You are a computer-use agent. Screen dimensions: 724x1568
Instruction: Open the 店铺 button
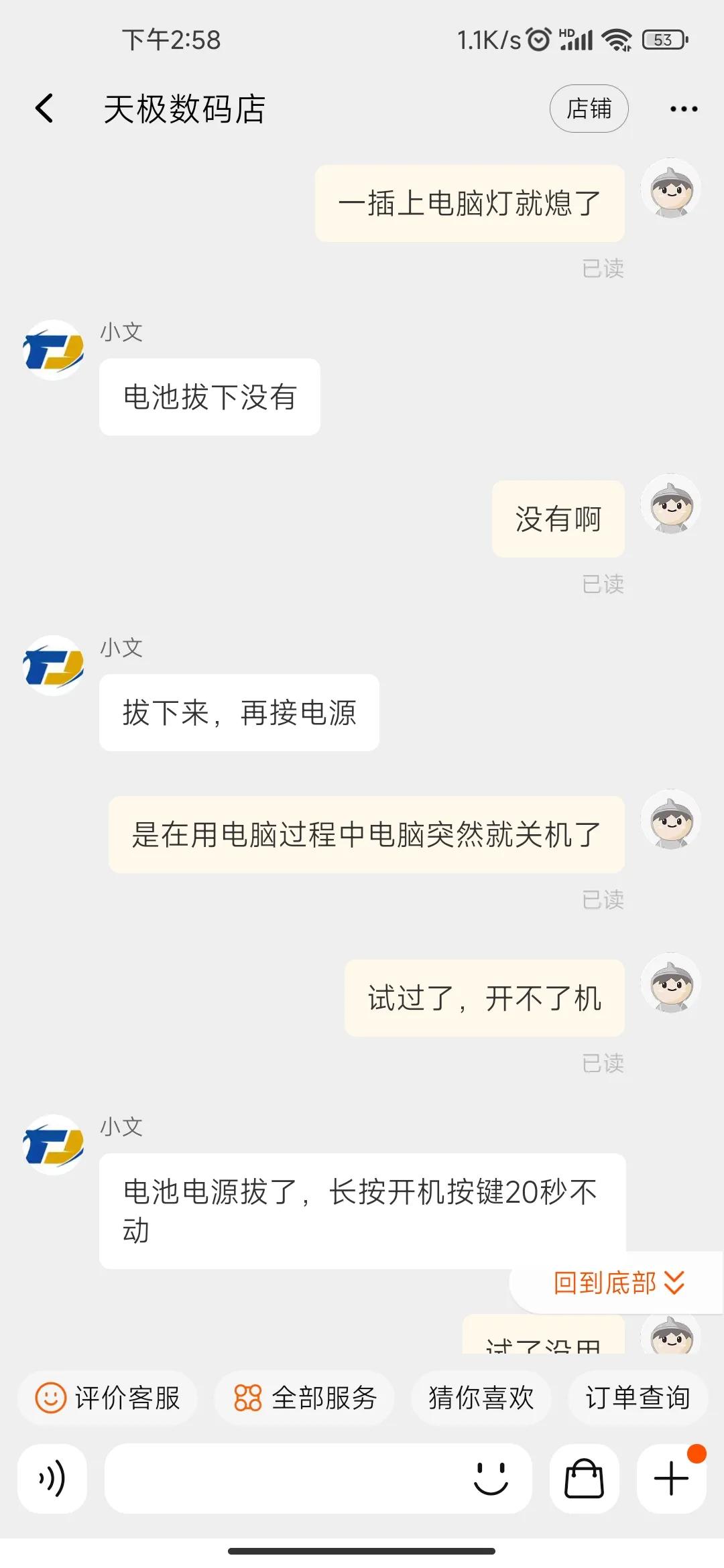pos(589,108)
